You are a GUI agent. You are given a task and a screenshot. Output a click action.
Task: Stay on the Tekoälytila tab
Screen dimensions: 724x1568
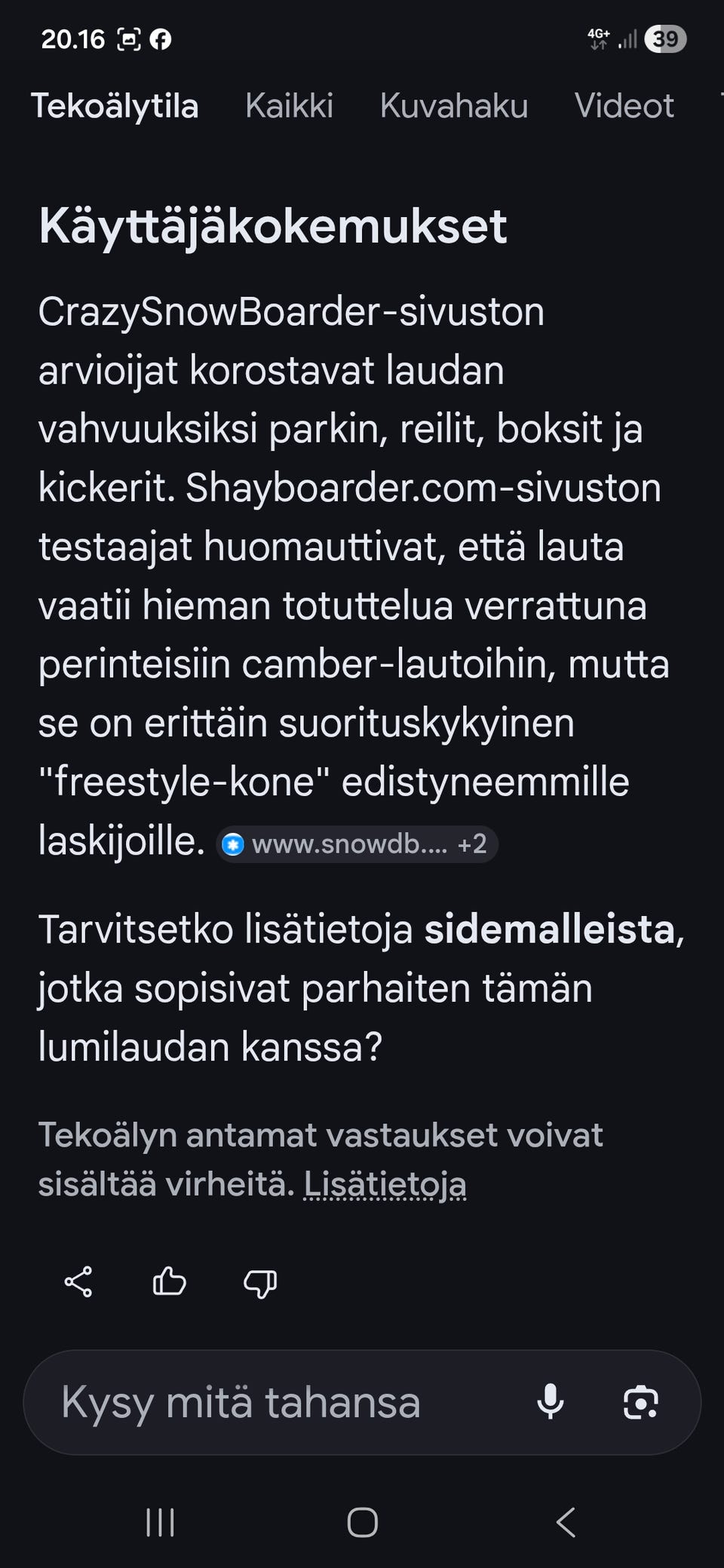(115, 106)
